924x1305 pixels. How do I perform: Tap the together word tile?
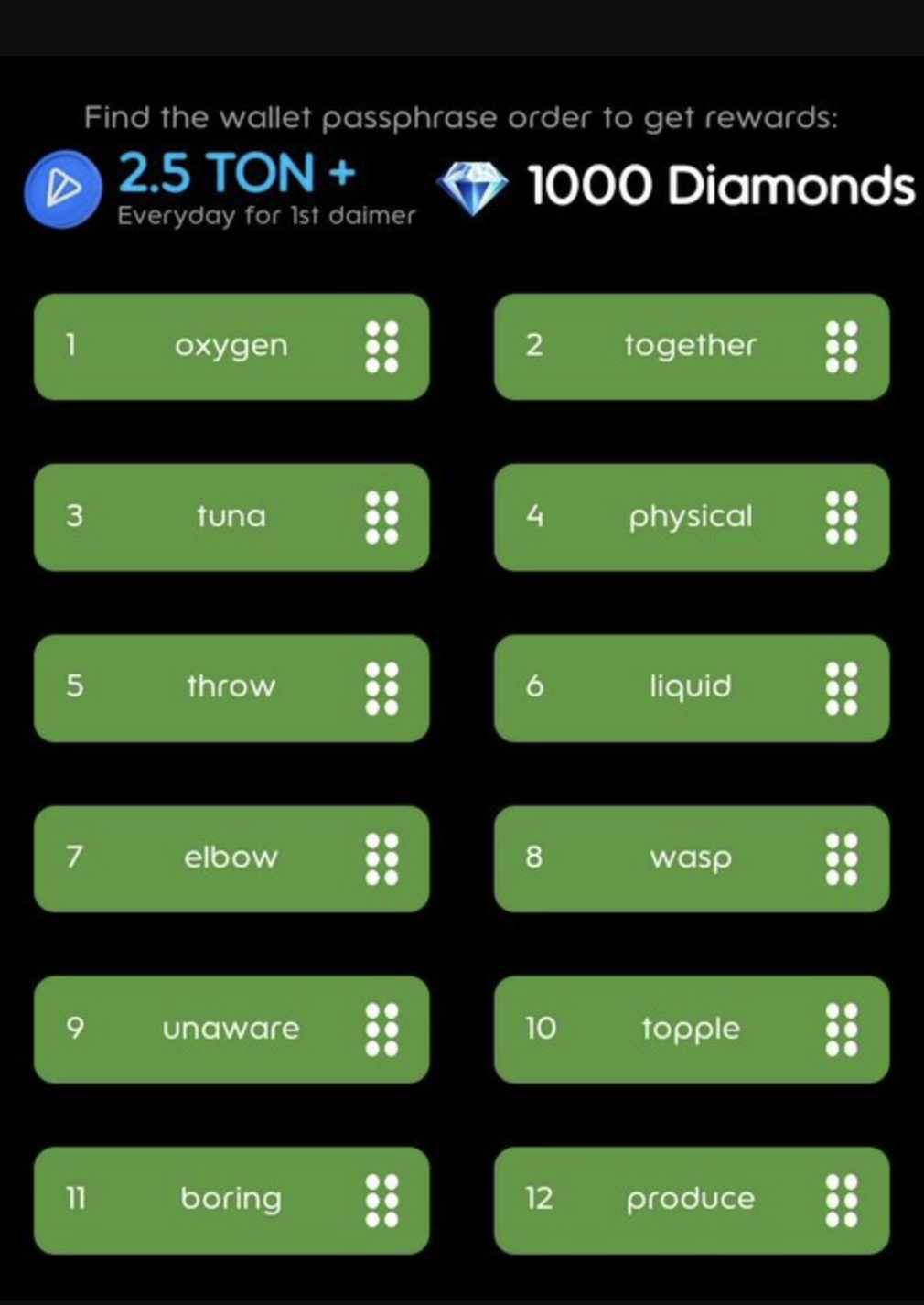(x=691, y=346)
